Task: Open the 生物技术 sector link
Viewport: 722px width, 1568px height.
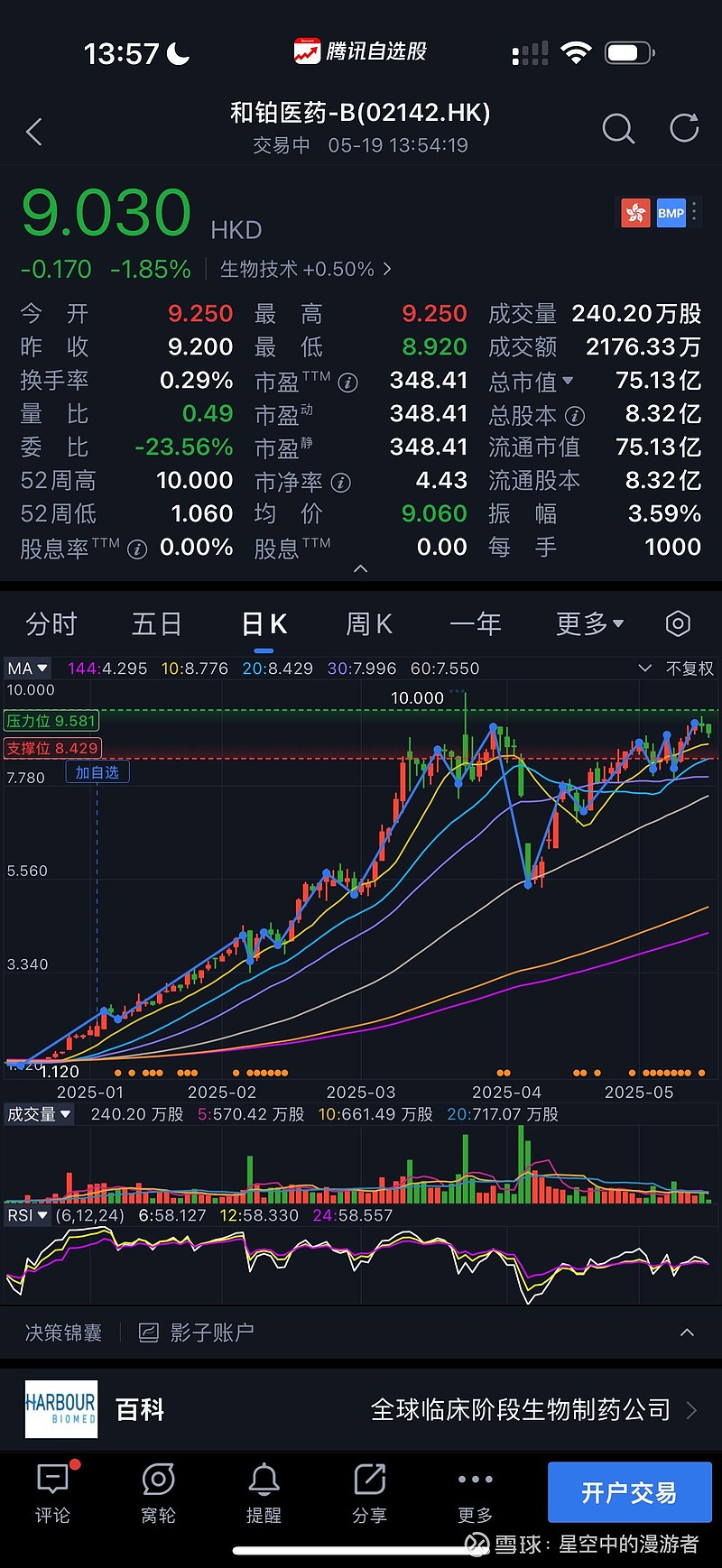Action: click(305, 269)
